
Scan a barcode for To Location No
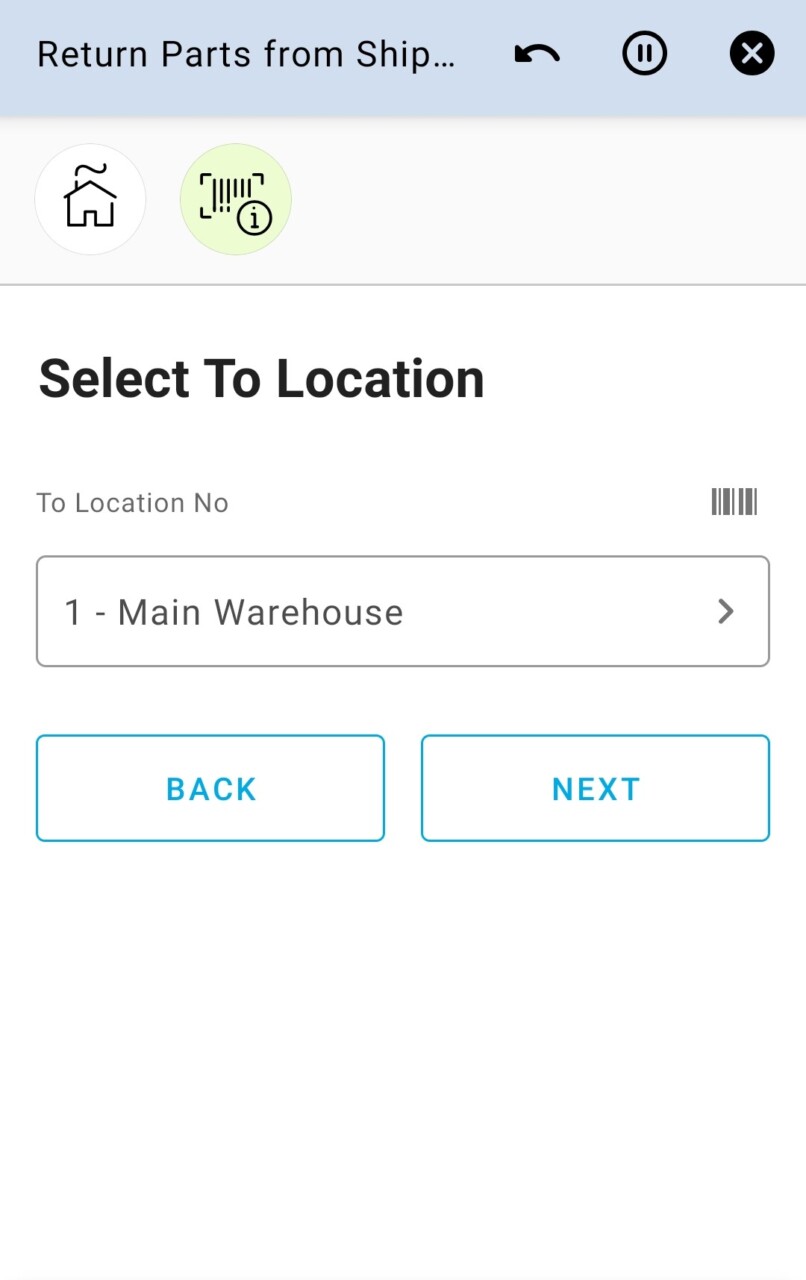click(734, 502)
